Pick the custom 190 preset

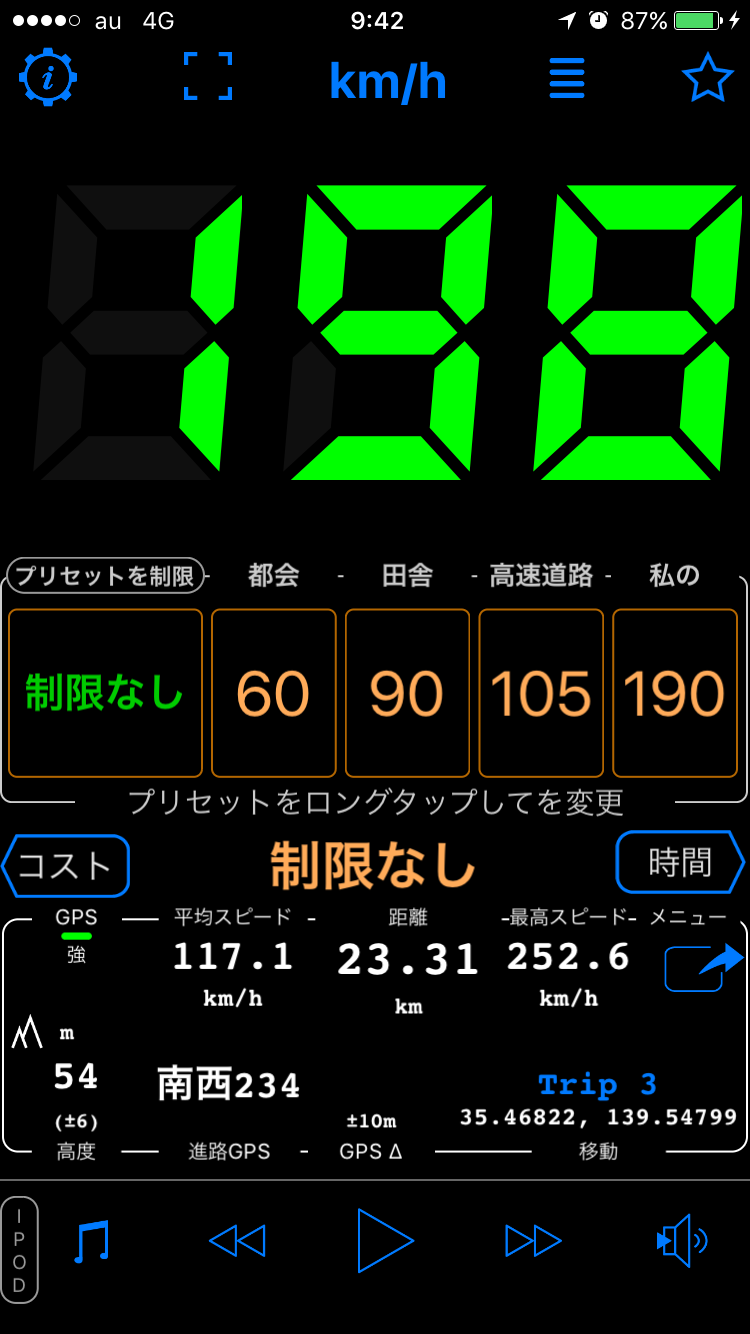pyautogui.click(x=675, y=693)
